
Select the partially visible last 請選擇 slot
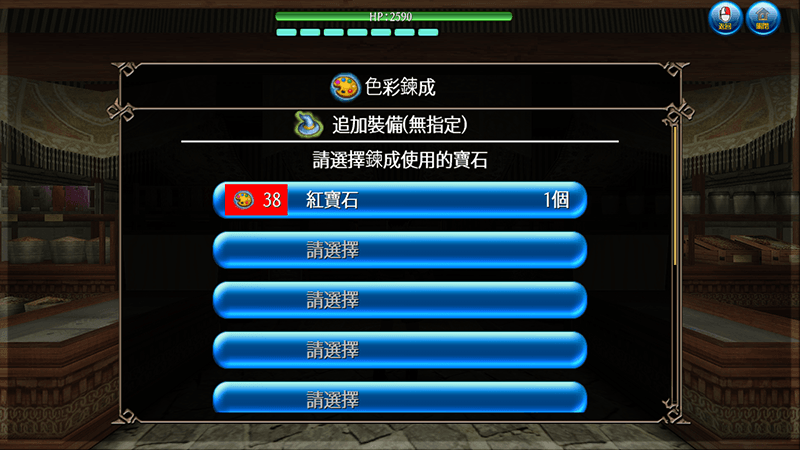(400, 397)
